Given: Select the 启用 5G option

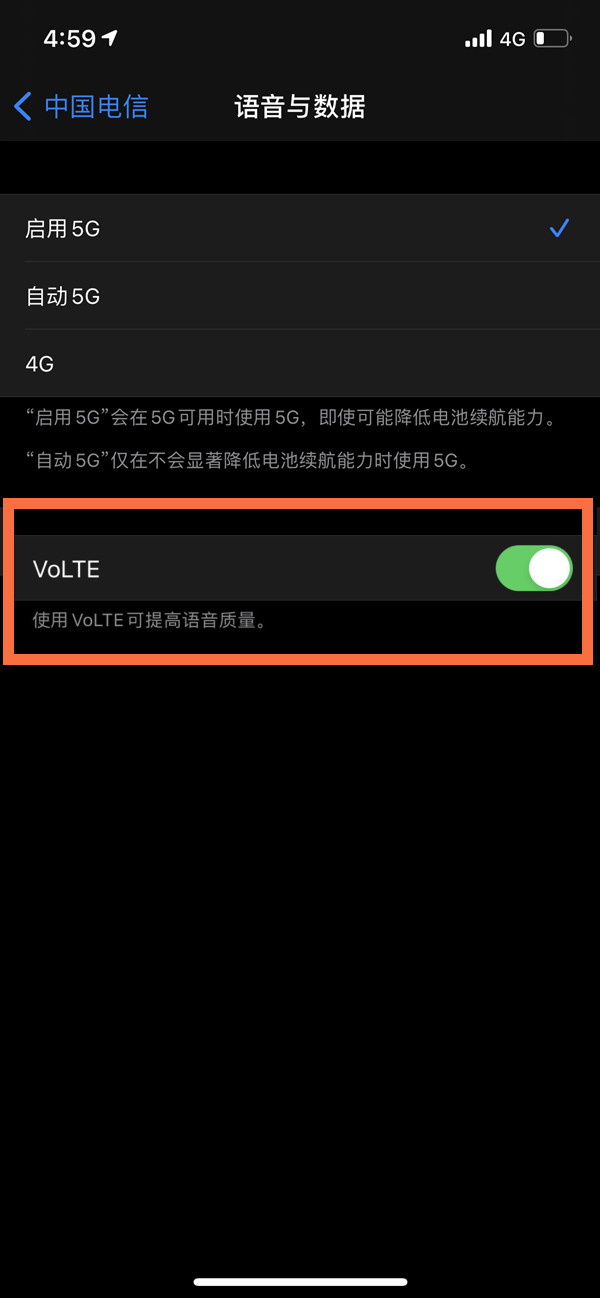Looking at the screenshot, I should click(x=300, y=228).
